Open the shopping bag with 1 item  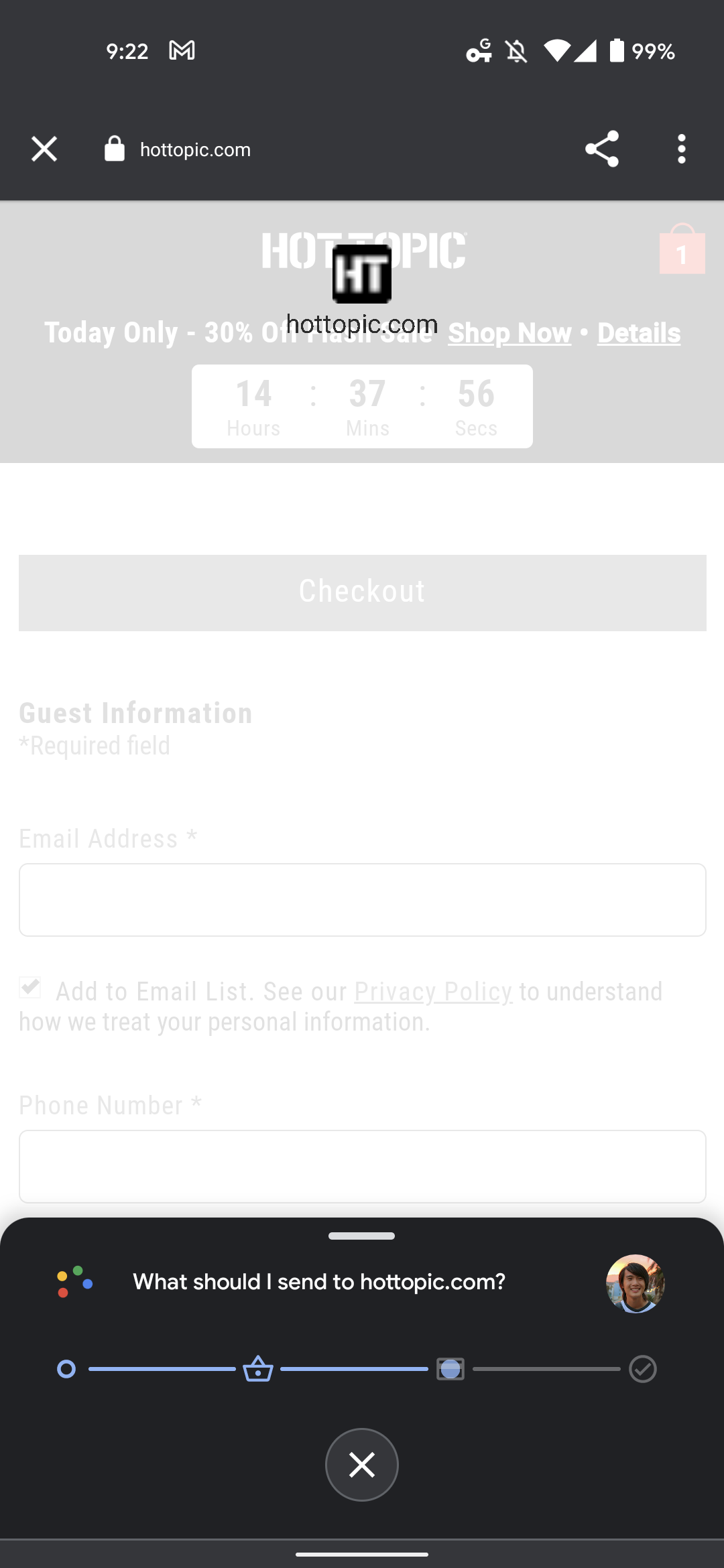pyautogui.click(x=682, y=249)
